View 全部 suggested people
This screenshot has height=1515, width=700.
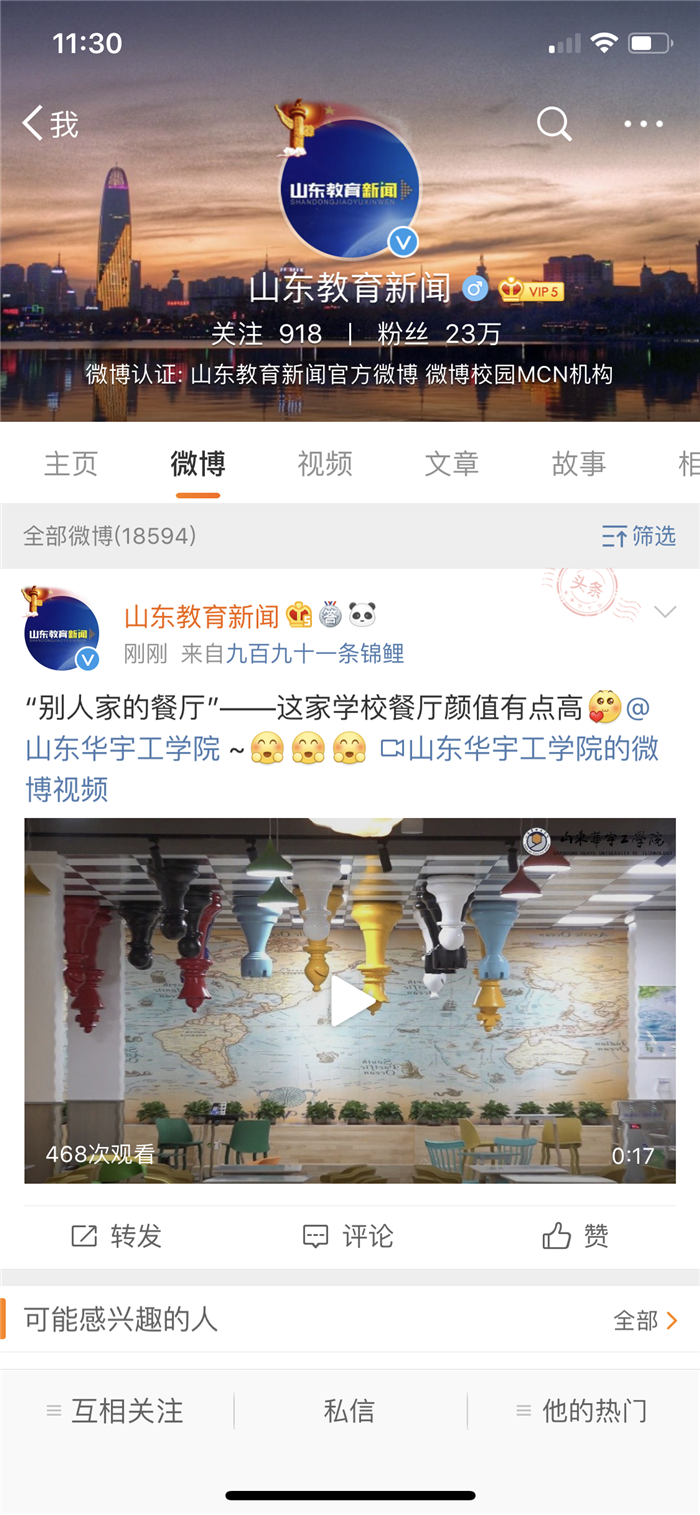[x=646, y=1320]
